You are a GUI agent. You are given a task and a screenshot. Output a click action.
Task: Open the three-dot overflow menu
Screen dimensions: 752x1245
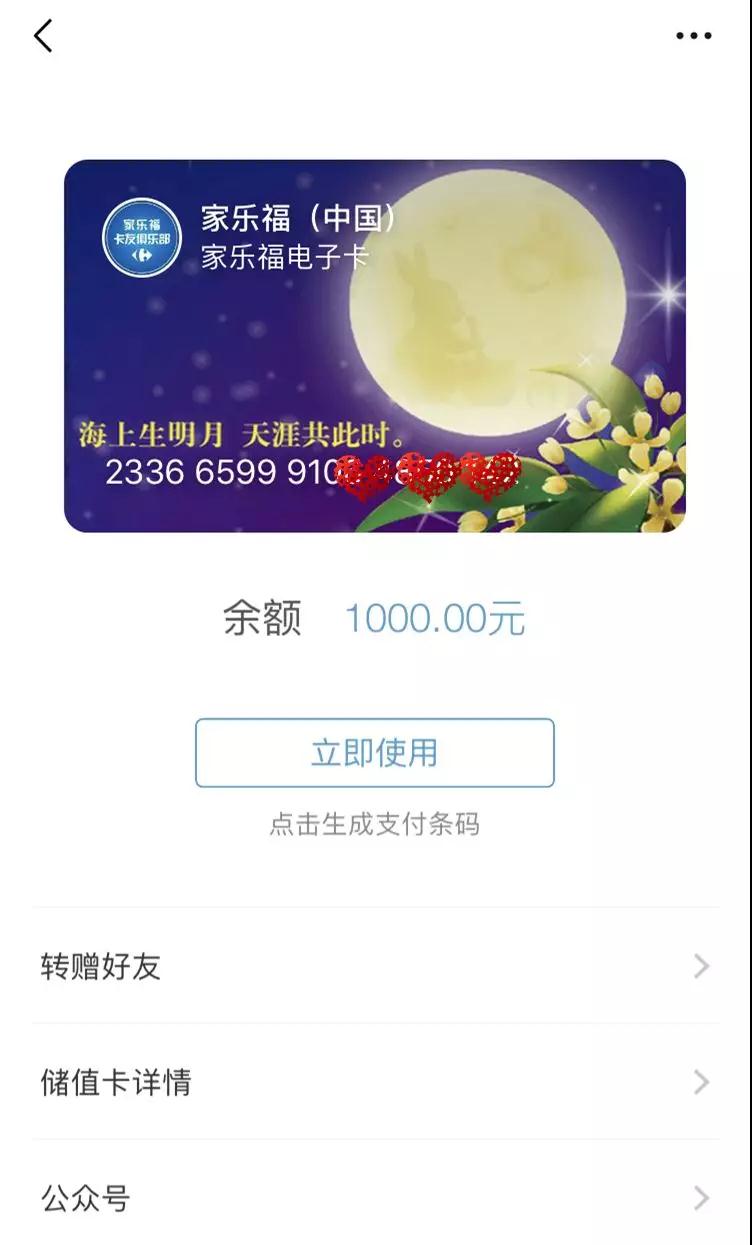(x=693, y=36)
